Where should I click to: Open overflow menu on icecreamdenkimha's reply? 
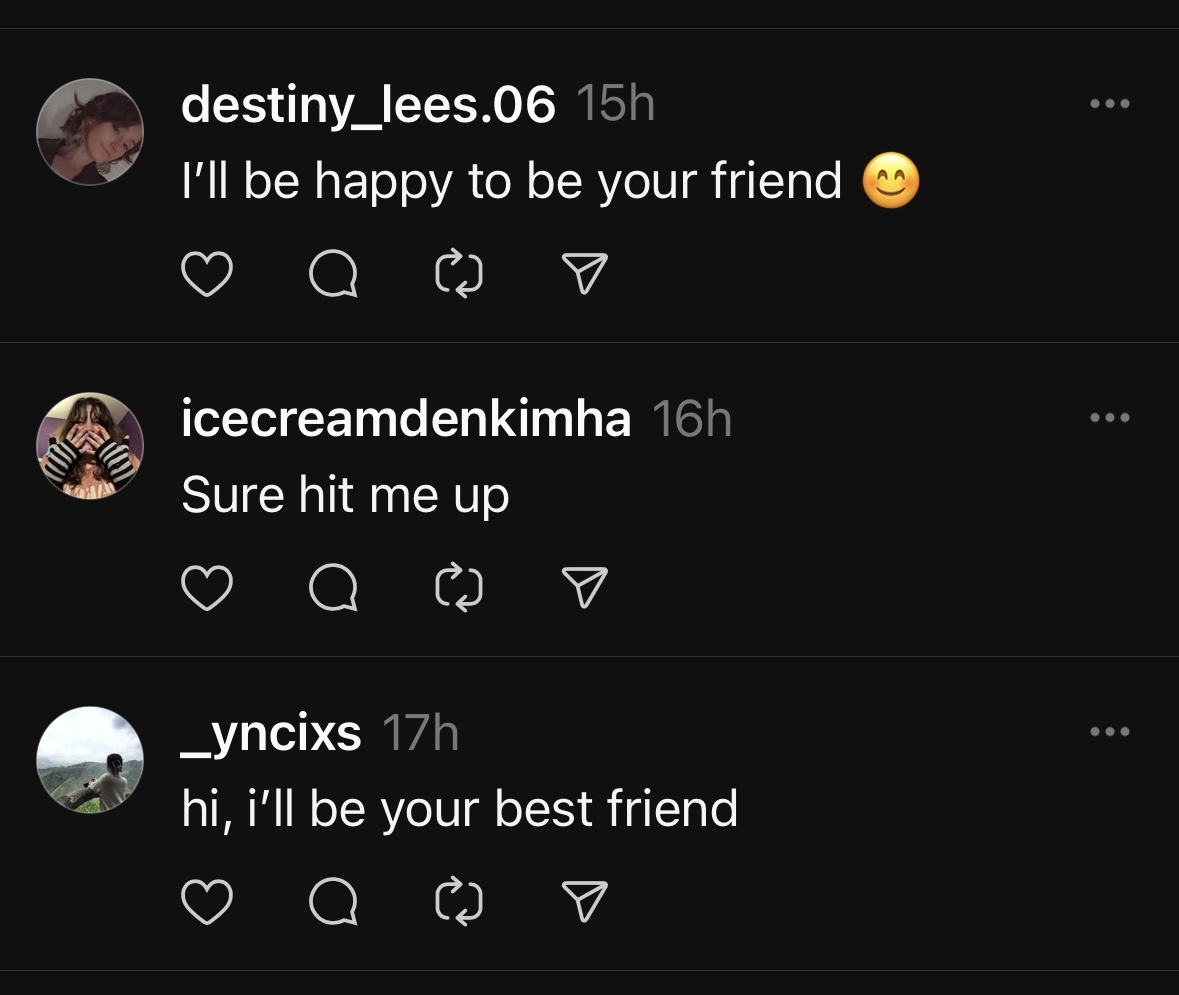pos(1110,417)
